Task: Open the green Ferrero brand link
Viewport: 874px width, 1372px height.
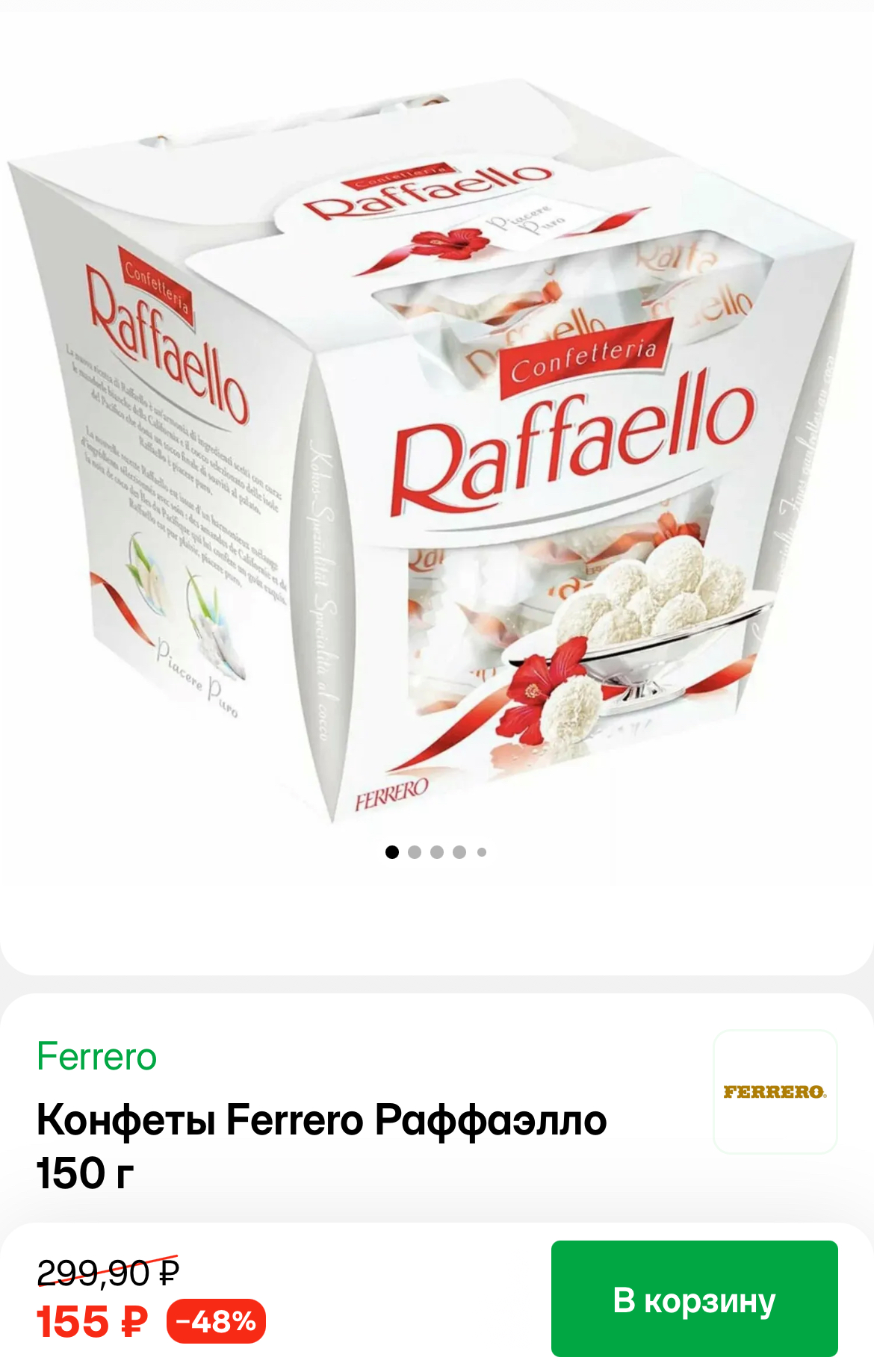Action: tap(97, 1057)
